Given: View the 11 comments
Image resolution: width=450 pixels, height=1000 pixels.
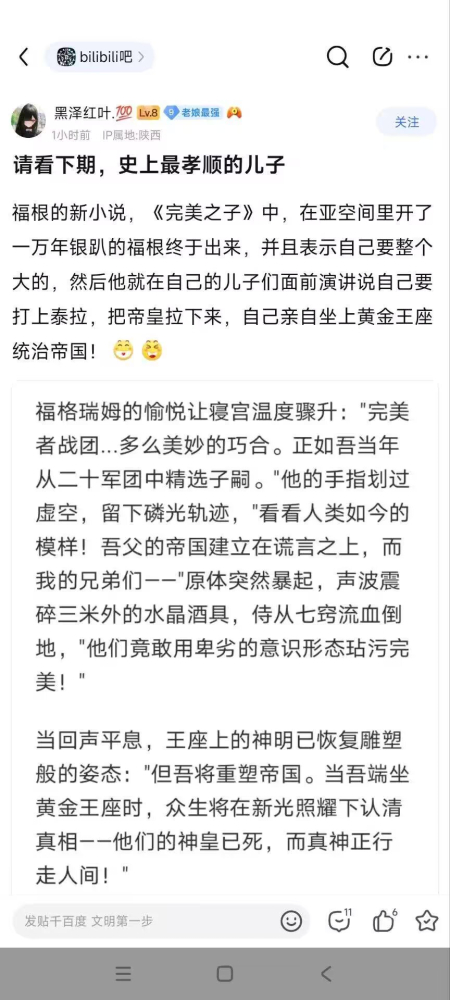Looking at the screenshot, I should (339, 920).
